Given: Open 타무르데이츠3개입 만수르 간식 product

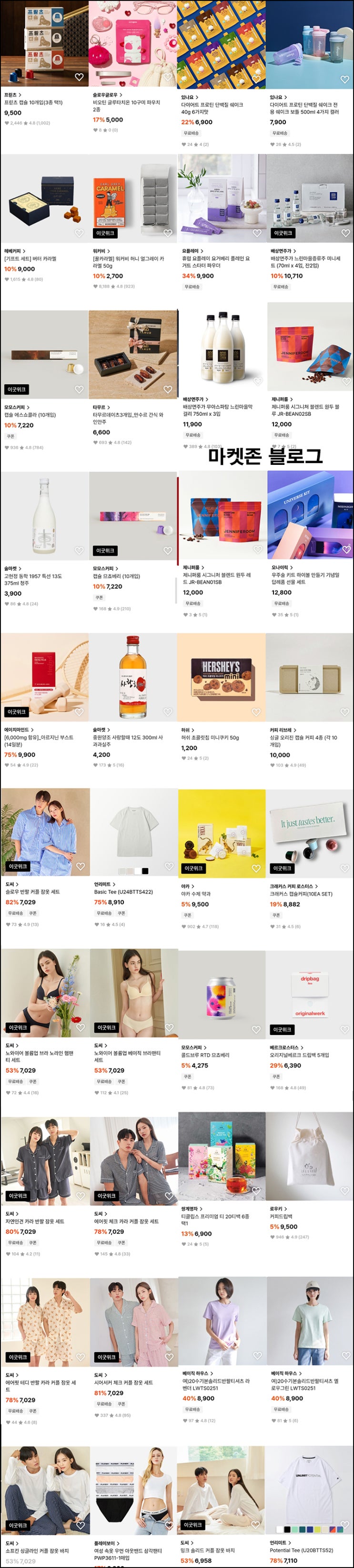Looking at the screenshot, I should 128,418.
